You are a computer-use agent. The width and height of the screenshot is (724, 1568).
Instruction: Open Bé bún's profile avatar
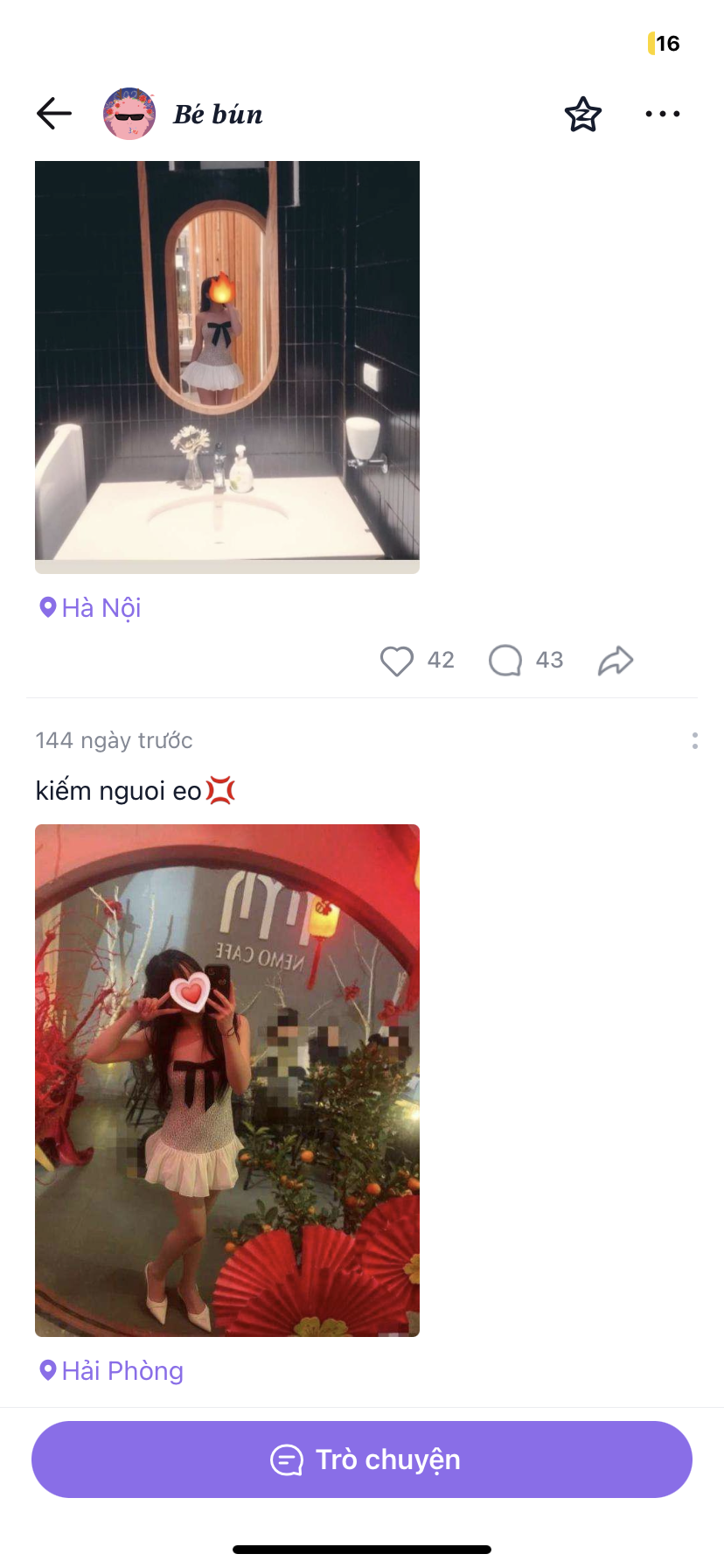click(129, 114)
